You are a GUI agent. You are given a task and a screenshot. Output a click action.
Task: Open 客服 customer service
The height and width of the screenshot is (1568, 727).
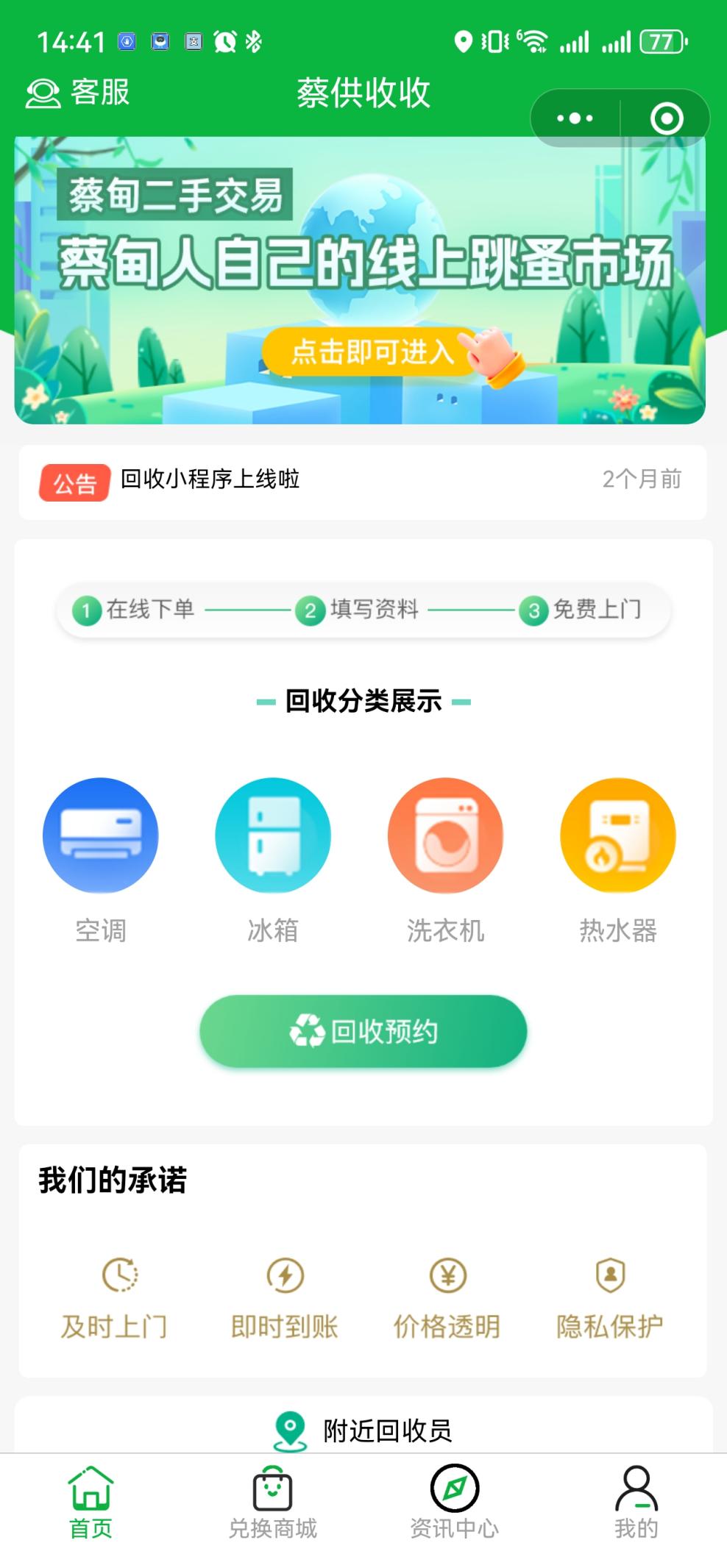click(x=77, y=93)
